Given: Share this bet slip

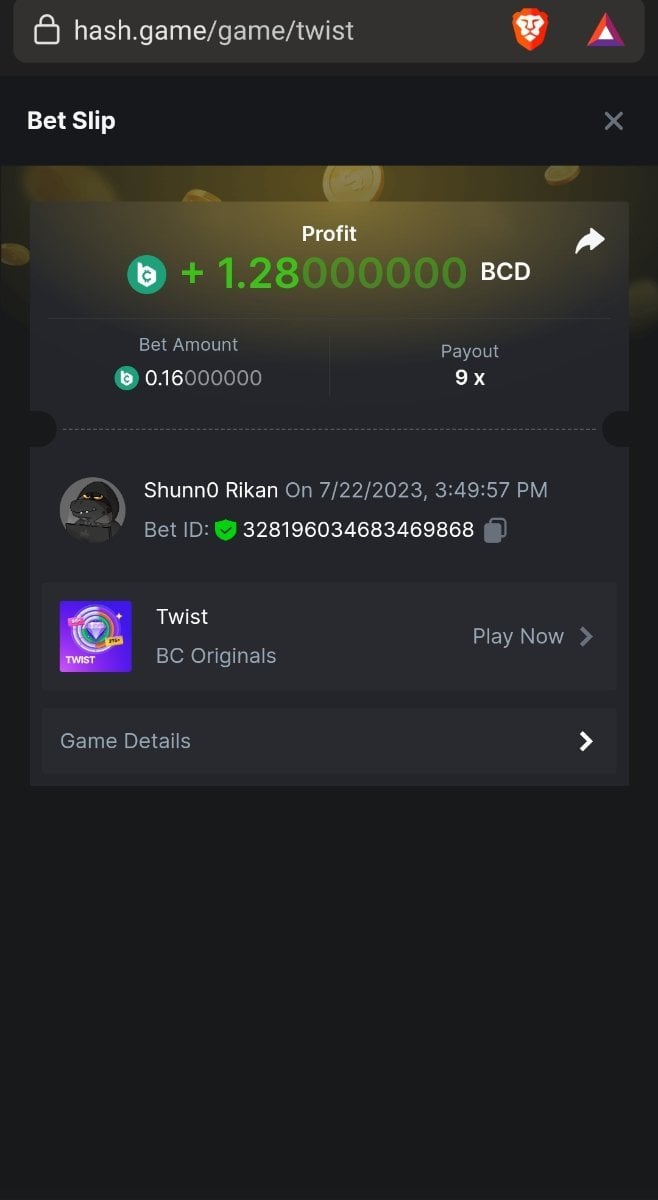Looking at the screenshot, I should coord(590,241).
